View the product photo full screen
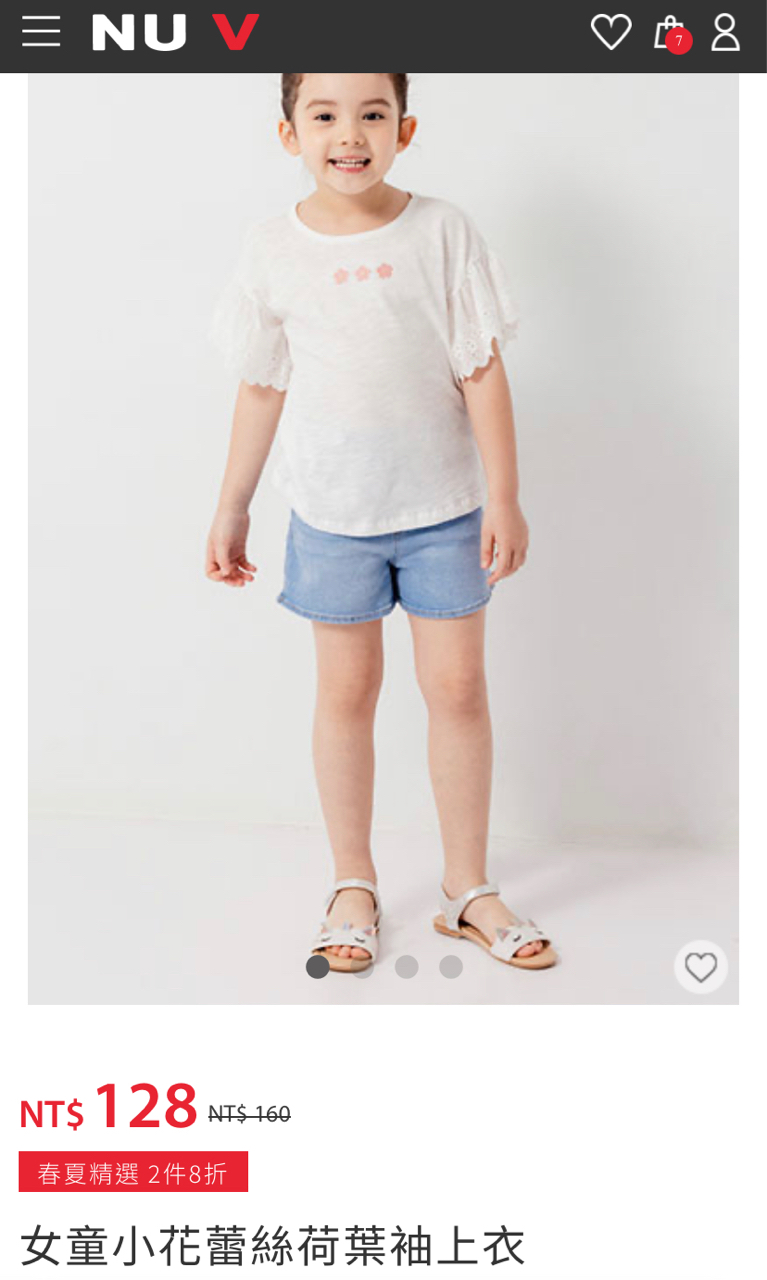The image size is (767, 1280). point(383,500)
